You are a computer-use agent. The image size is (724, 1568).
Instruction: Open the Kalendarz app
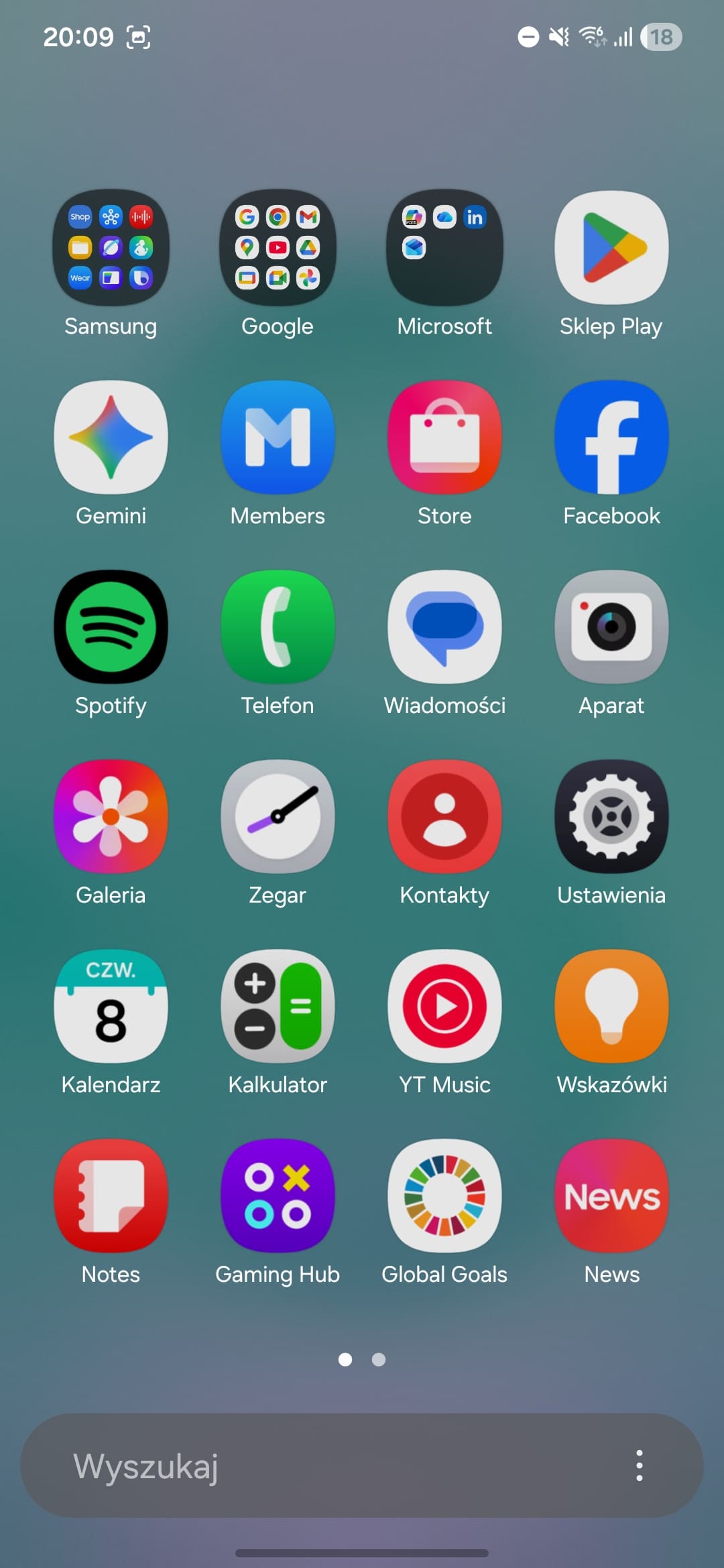(x=111, y=1006)
